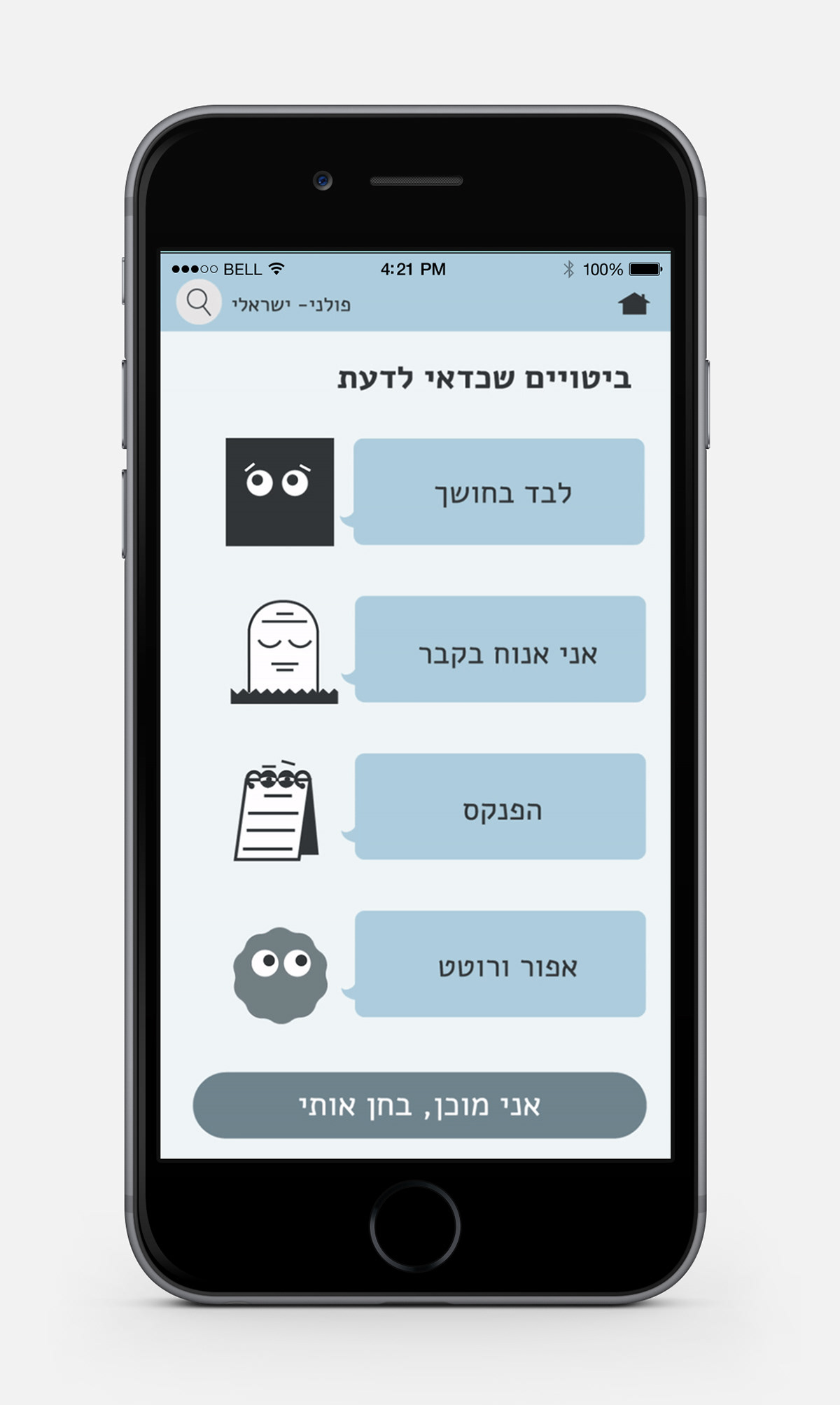The width and height of the screenshot is (840, 1405).
Task: Select the phrase אני אנוח בקבר
Action: click(x=500, y=649)
